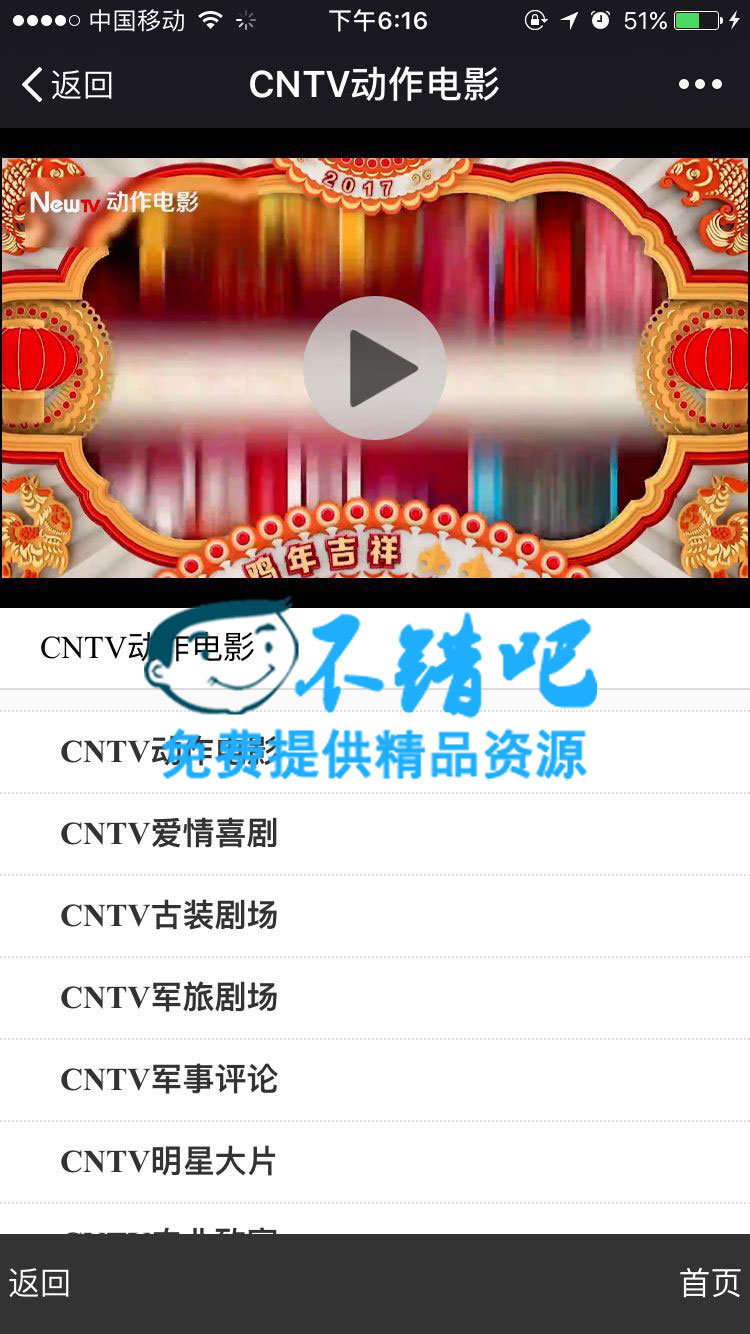Go back using the top 返回 button
Screen dimensions: 750x1334
pyautogui.click(x=66, y=85)
